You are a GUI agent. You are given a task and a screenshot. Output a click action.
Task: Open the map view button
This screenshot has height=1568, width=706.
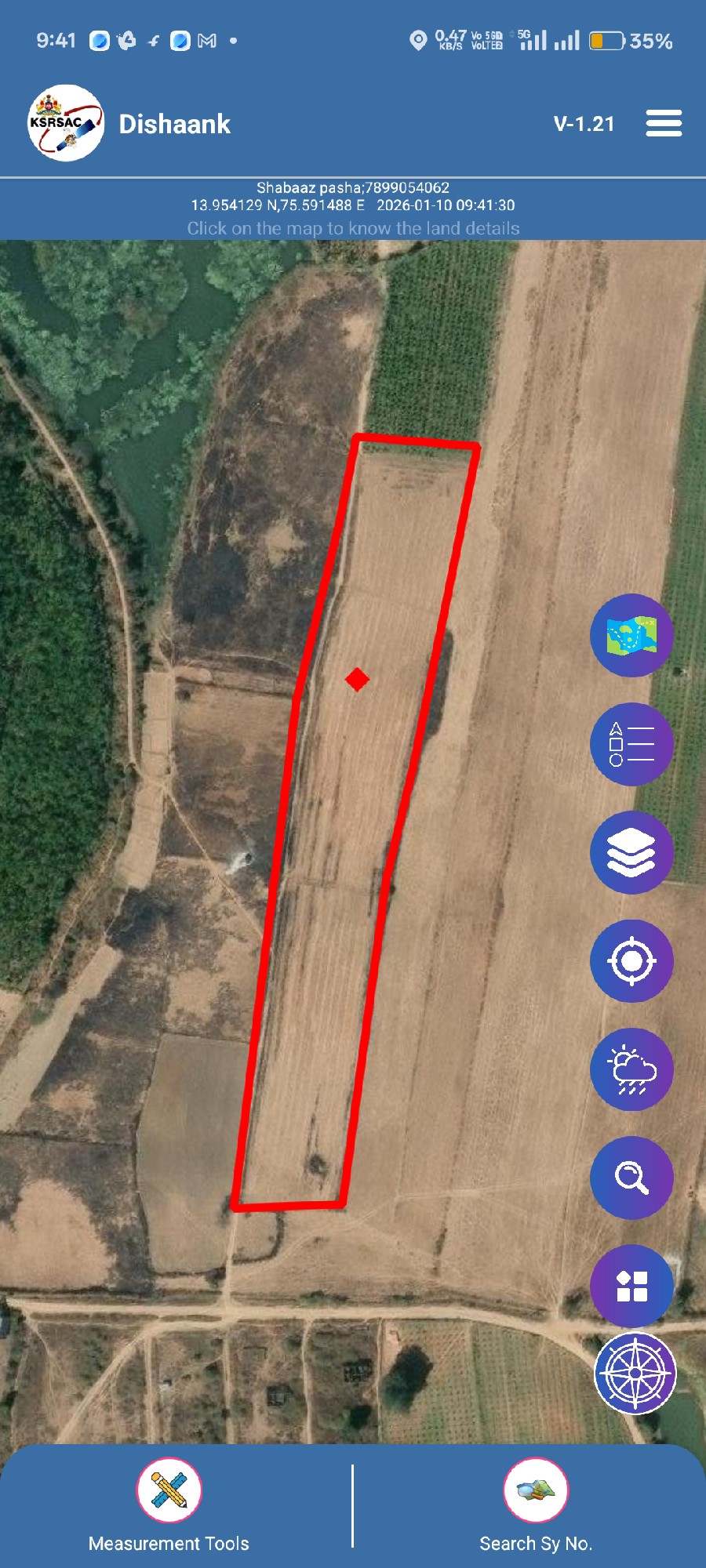coord(631,636)
